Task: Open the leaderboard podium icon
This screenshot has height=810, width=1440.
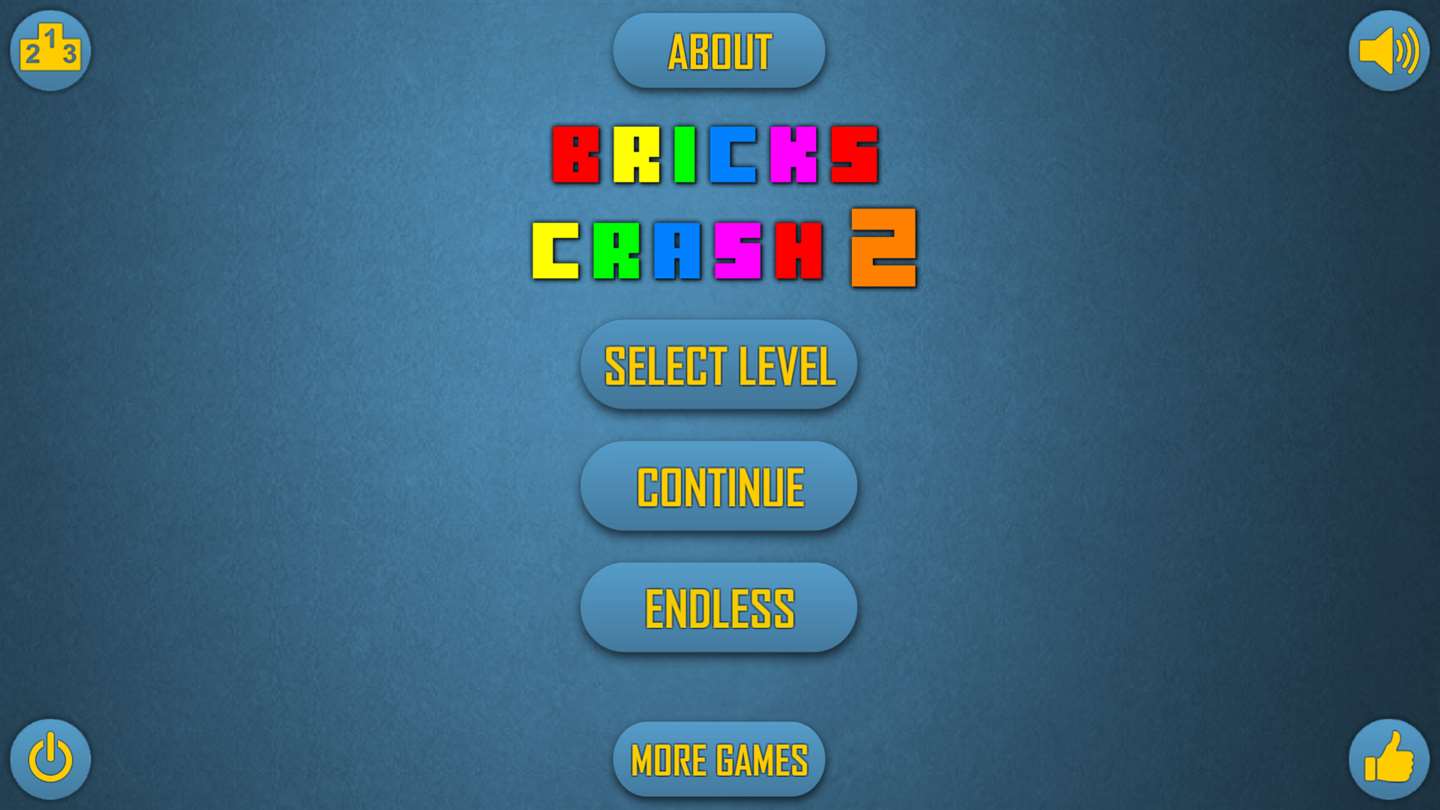Action: 50,51
